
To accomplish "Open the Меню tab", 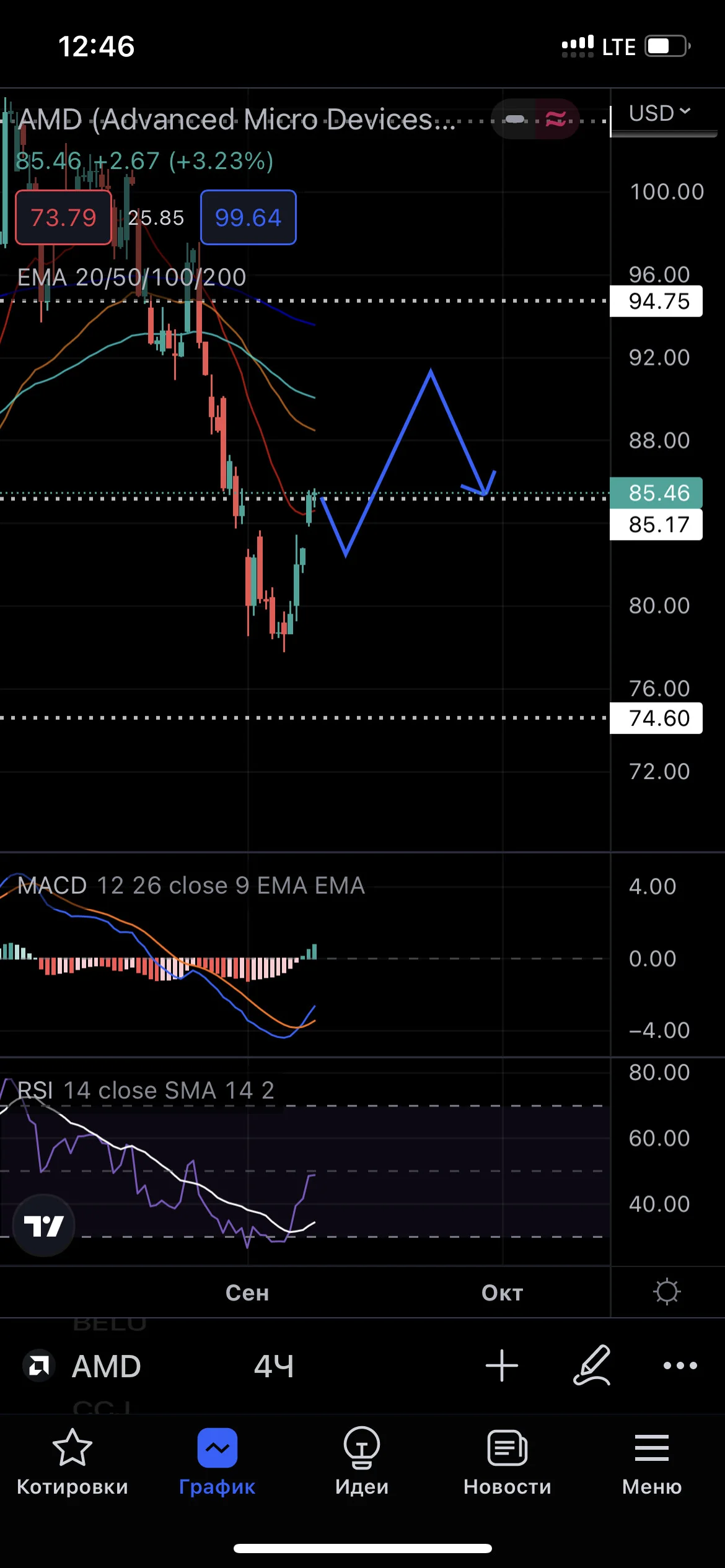I will coord(652,1461).
